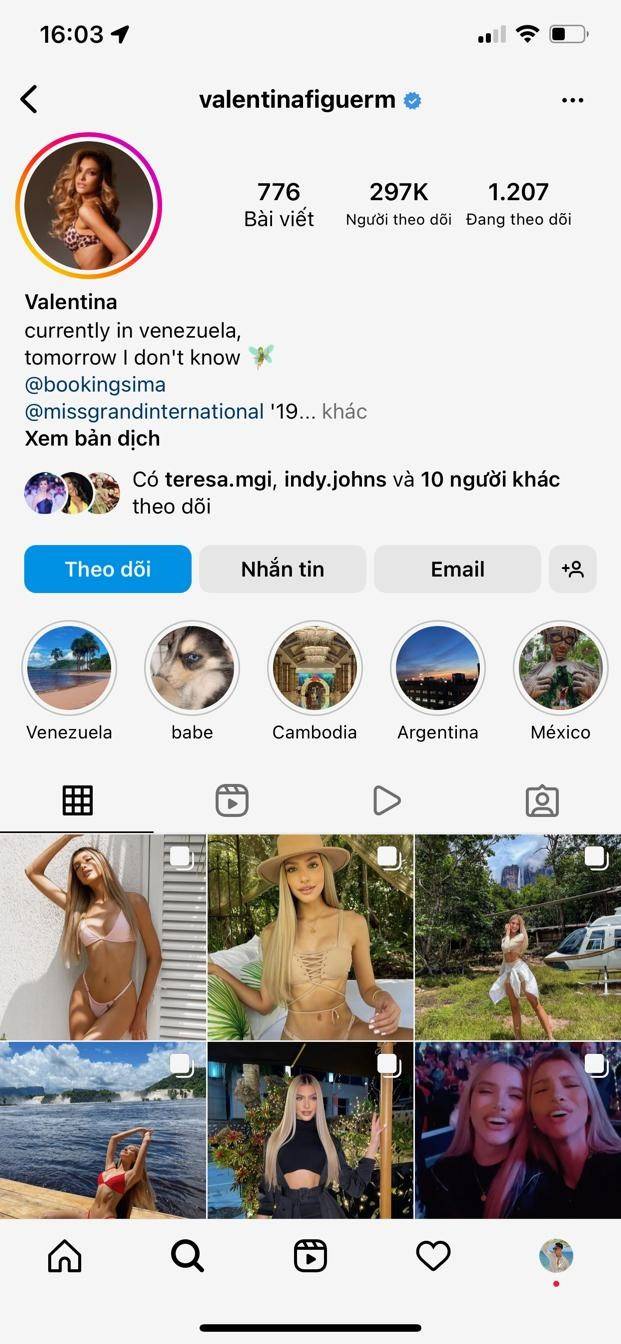
Task: Expand bio with the khác link
Action: click(x=344, y=411)
